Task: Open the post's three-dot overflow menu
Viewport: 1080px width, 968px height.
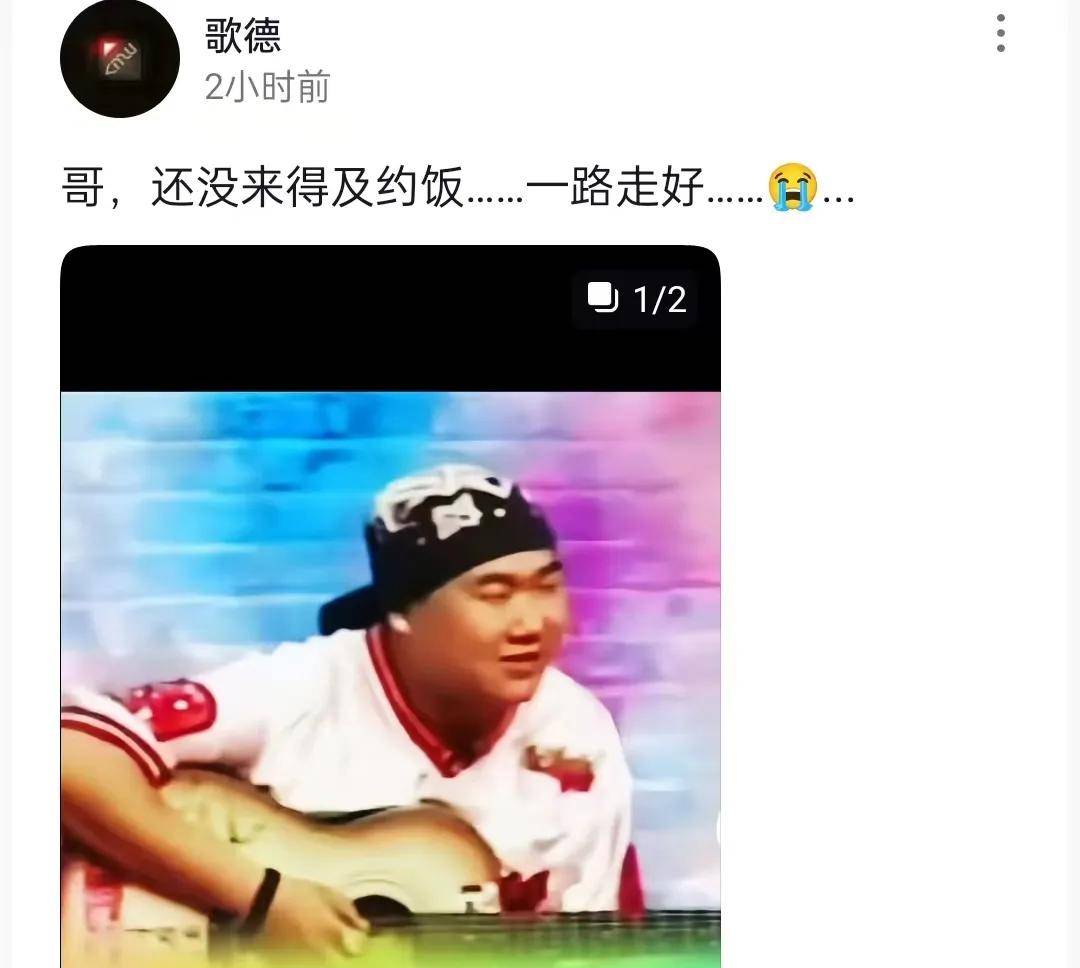Action: coord(1000,34)
